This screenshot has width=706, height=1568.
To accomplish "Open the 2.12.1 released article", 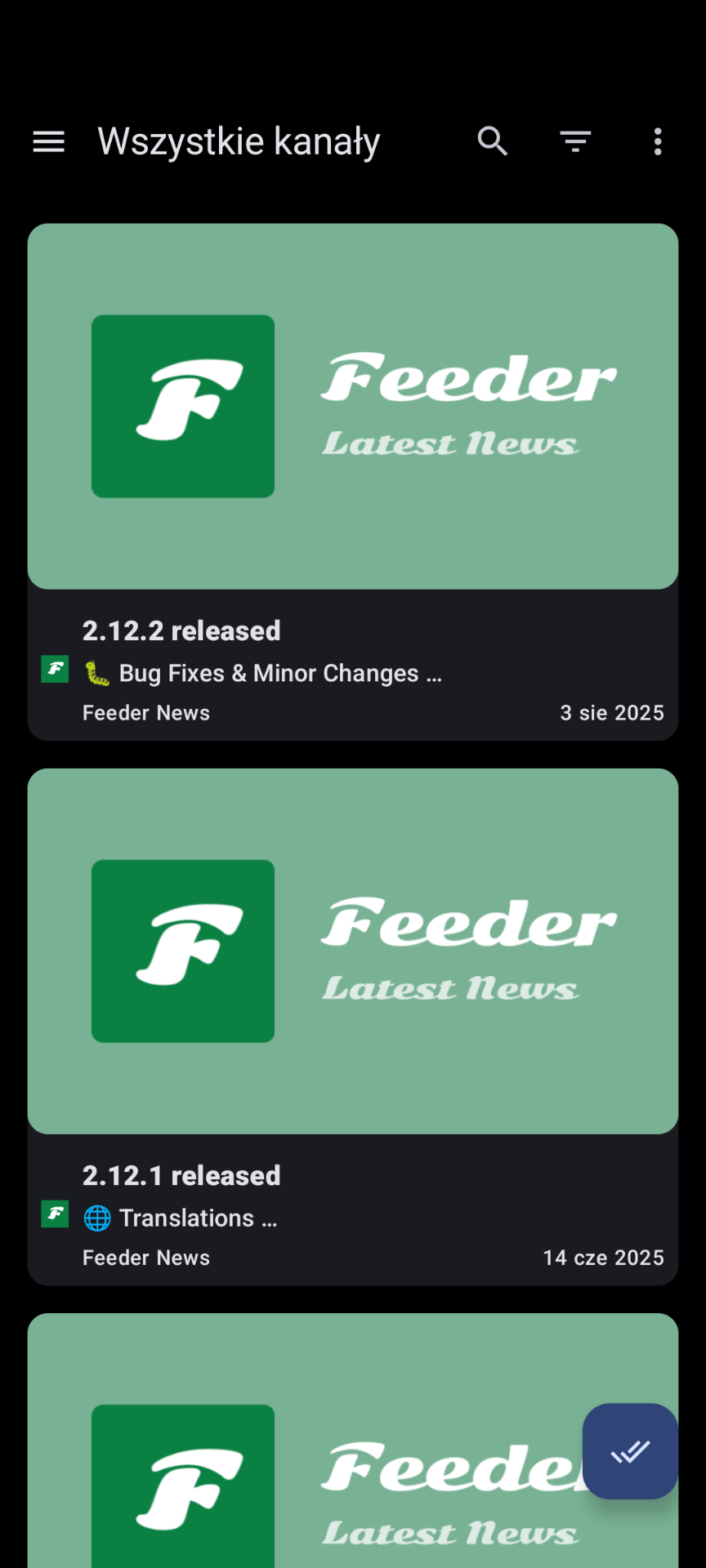I will 353,1027.
